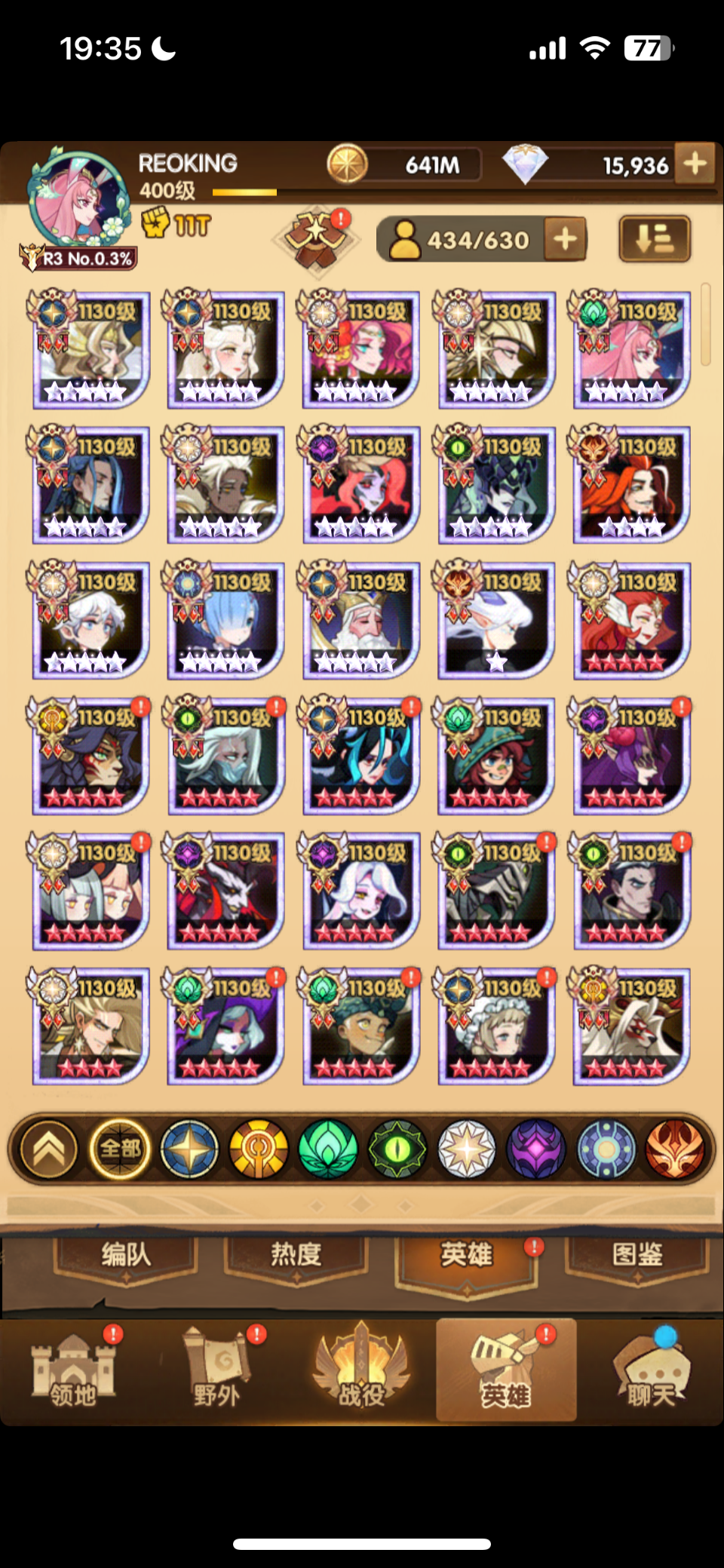Select the 全部 all-factions filter
The width and height of the screenshot is (724, 1568).
click(x=121, y=1149)
